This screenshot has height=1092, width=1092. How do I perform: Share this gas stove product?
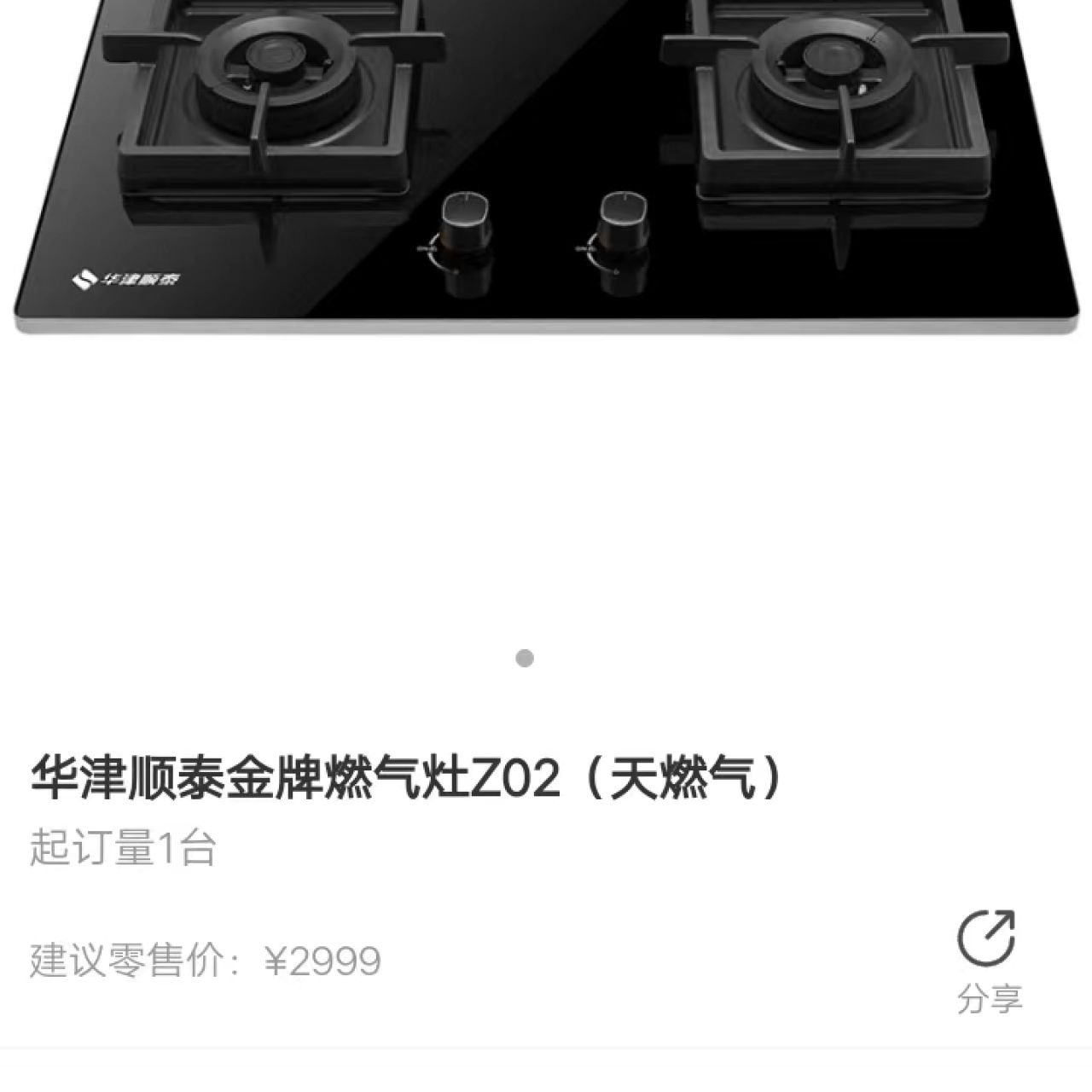(988, 960)
